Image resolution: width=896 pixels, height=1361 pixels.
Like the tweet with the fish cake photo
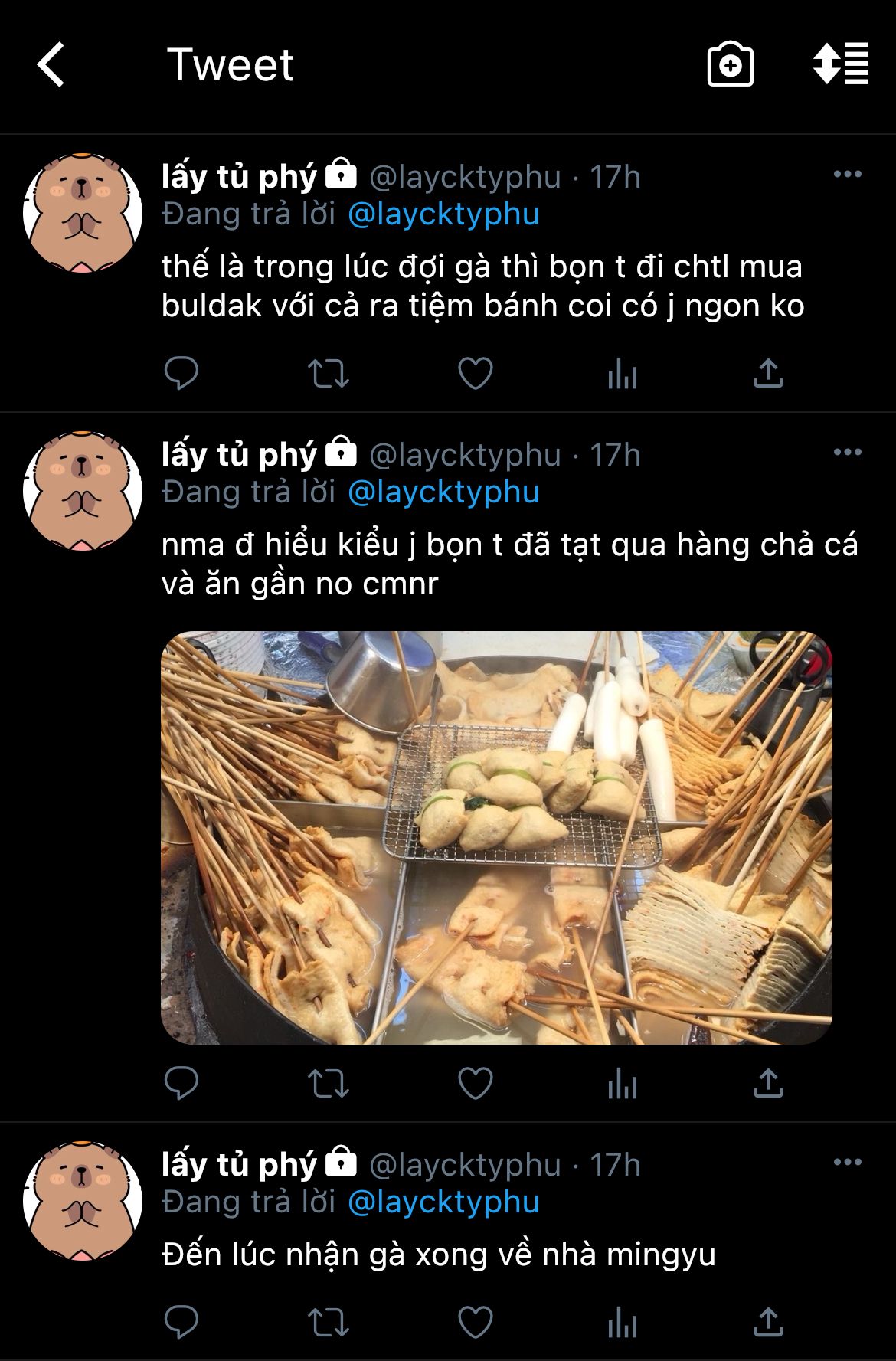tap(475, 1084)
